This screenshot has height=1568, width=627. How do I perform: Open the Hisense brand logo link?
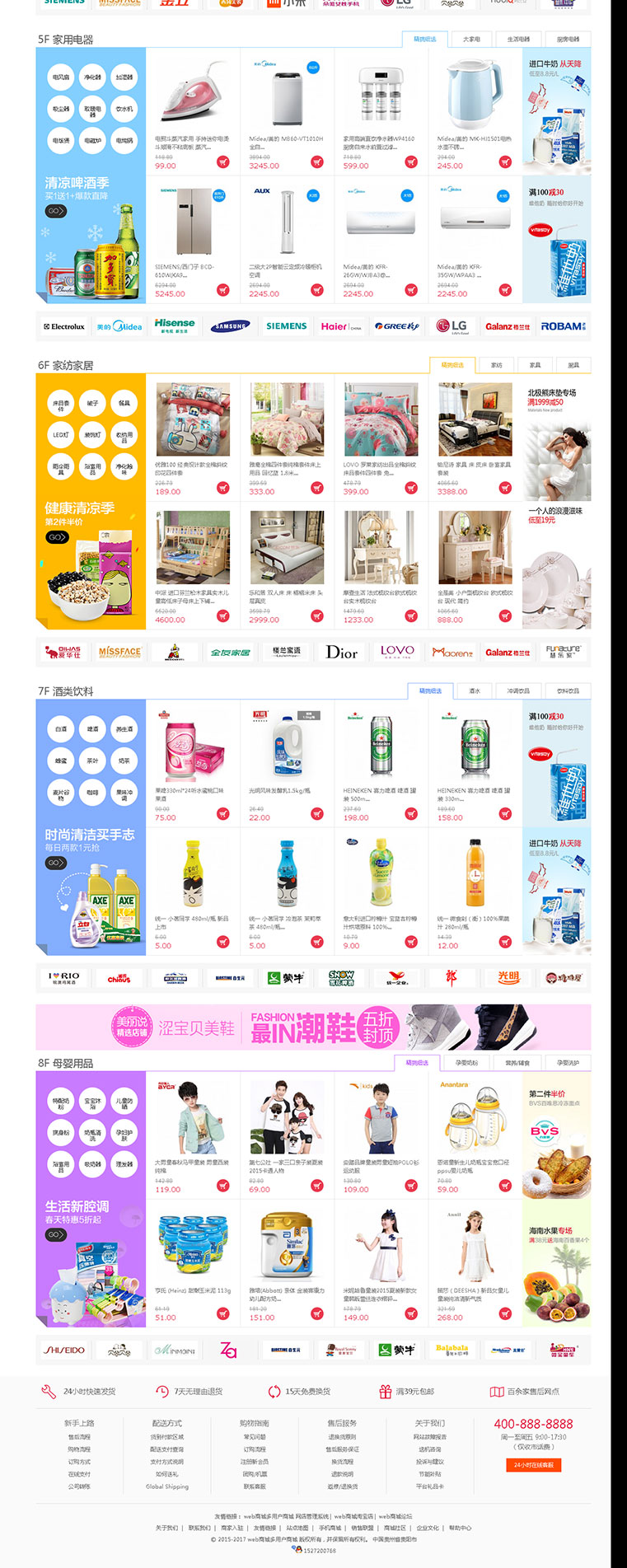[x=175, y=325]
